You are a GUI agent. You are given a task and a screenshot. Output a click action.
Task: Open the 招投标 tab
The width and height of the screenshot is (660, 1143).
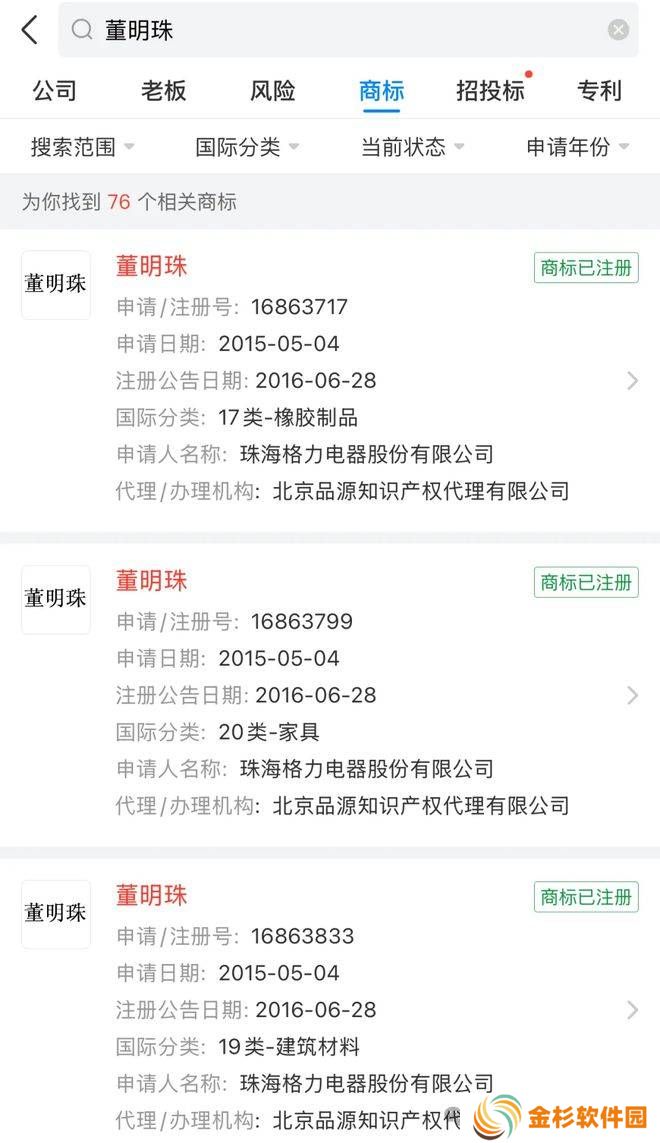[492, 90]
